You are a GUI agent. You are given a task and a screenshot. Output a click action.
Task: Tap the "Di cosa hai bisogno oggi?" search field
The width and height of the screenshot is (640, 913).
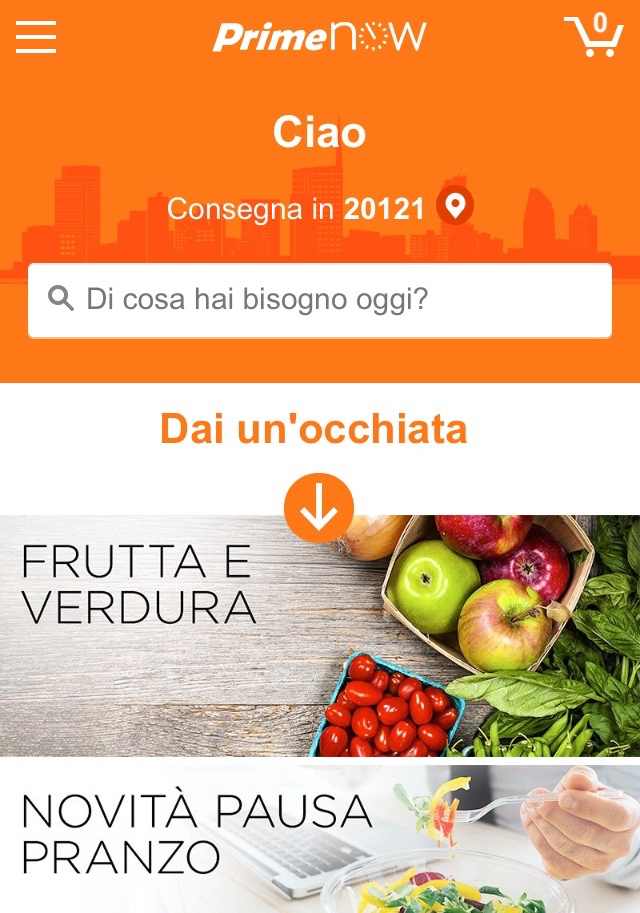coord(320,299)
